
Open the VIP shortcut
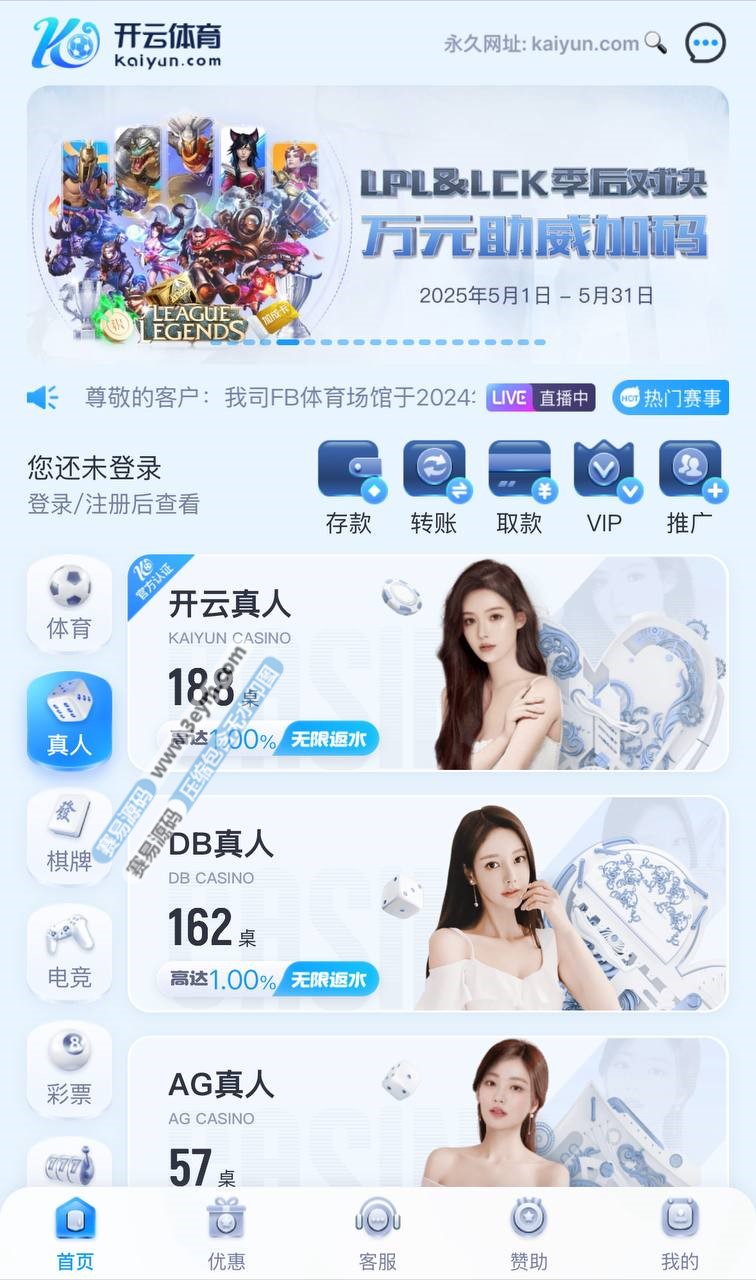coord(604,487)
